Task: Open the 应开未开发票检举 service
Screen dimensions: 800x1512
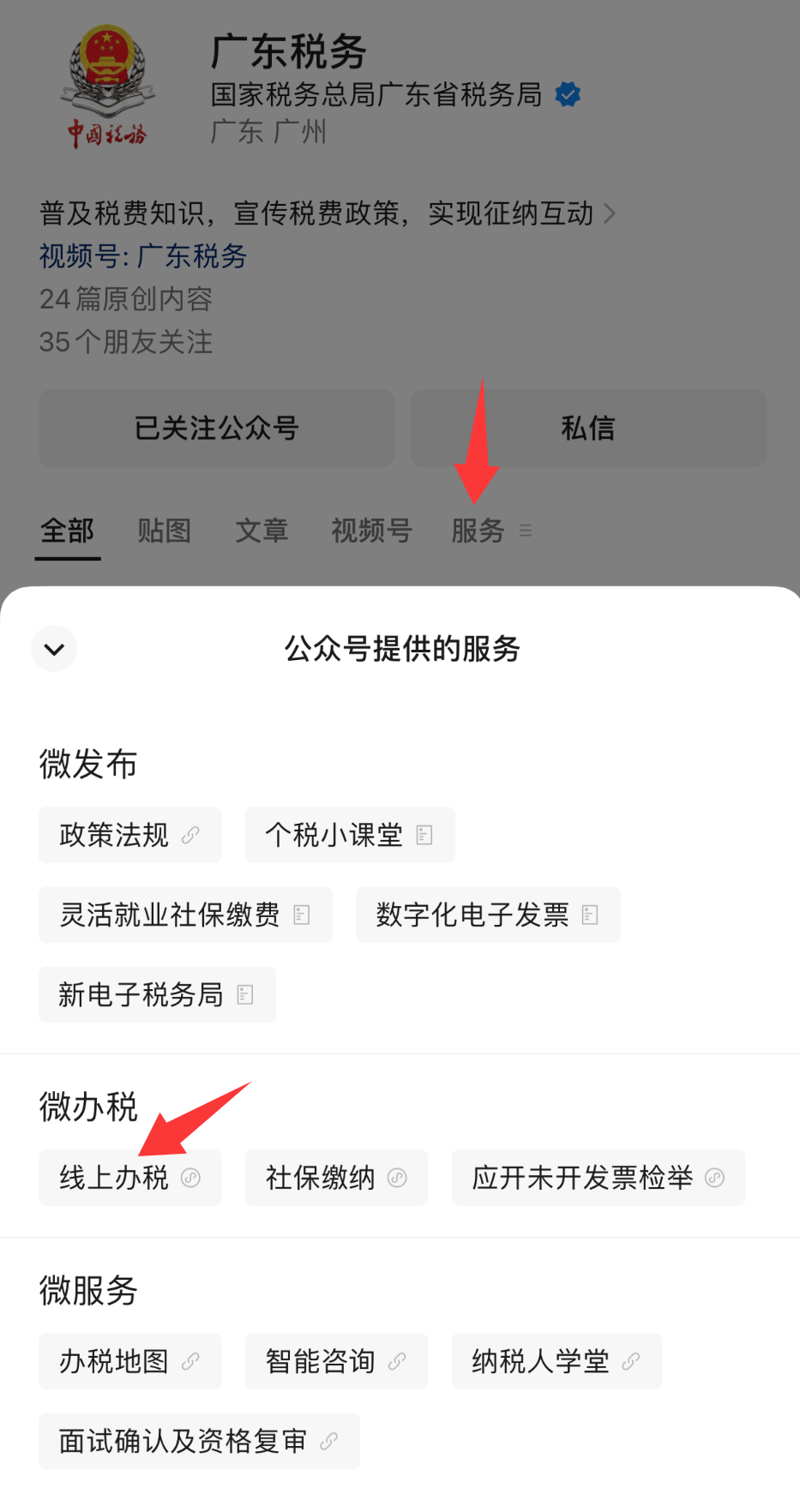Action: 598,1178
